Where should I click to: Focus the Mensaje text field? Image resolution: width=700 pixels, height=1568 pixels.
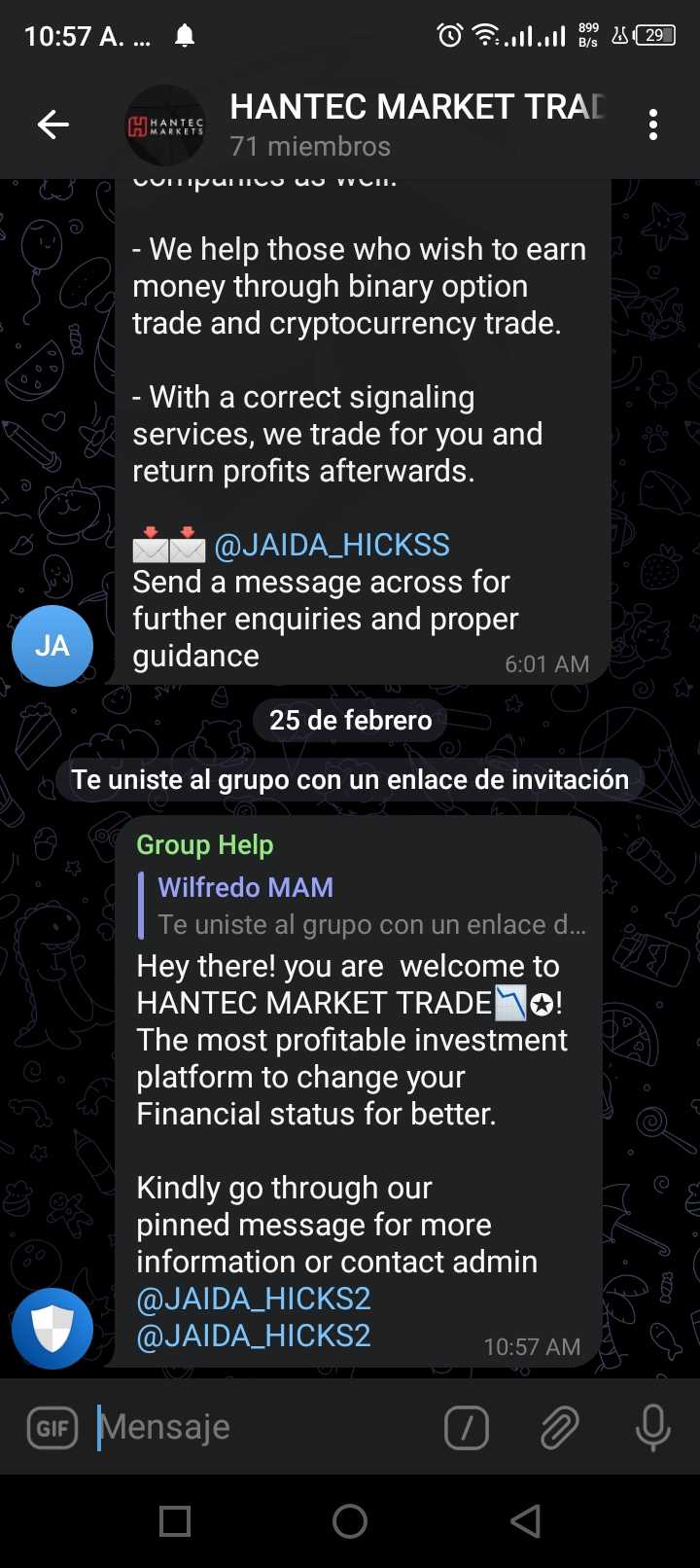pyautogui.click(x=262, y=1427)
